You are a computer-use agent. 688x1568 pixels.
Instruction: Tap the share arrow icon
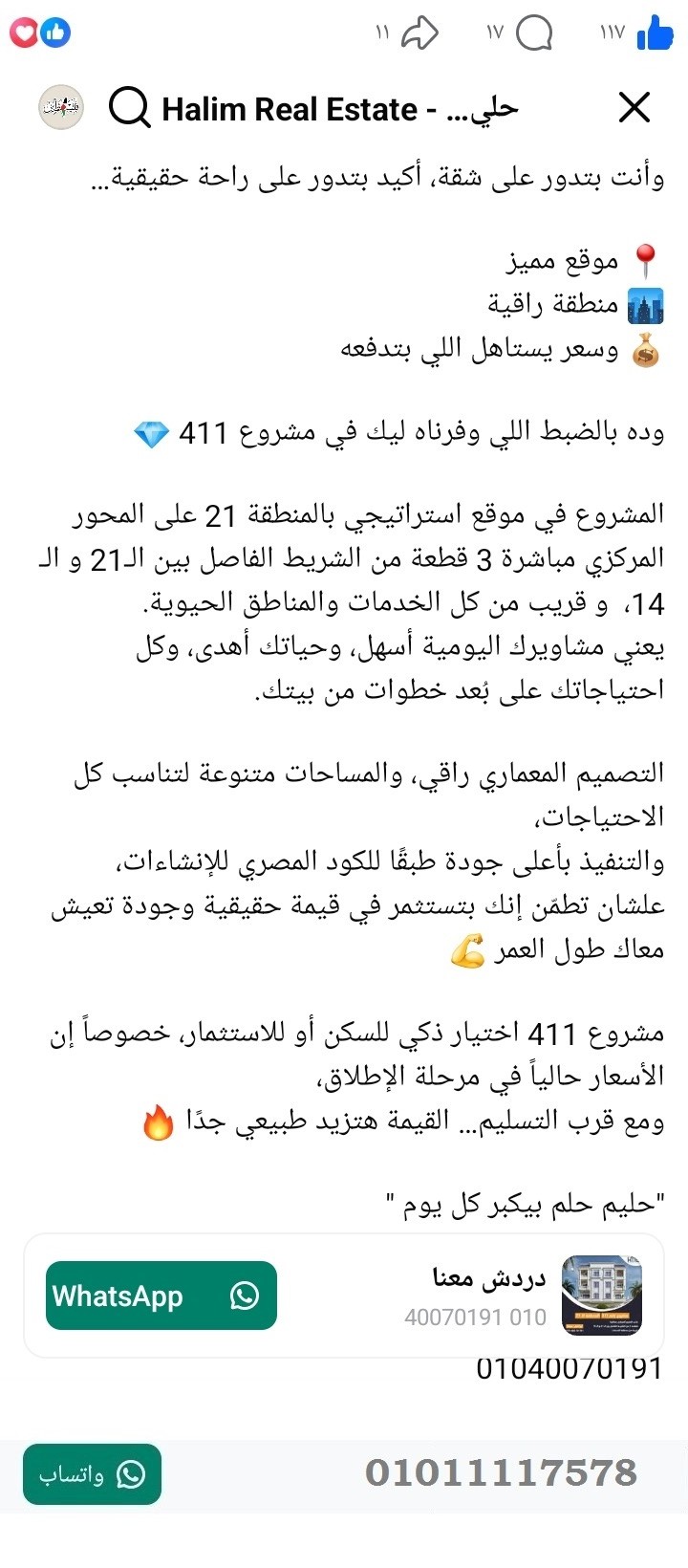pos(420,32)
